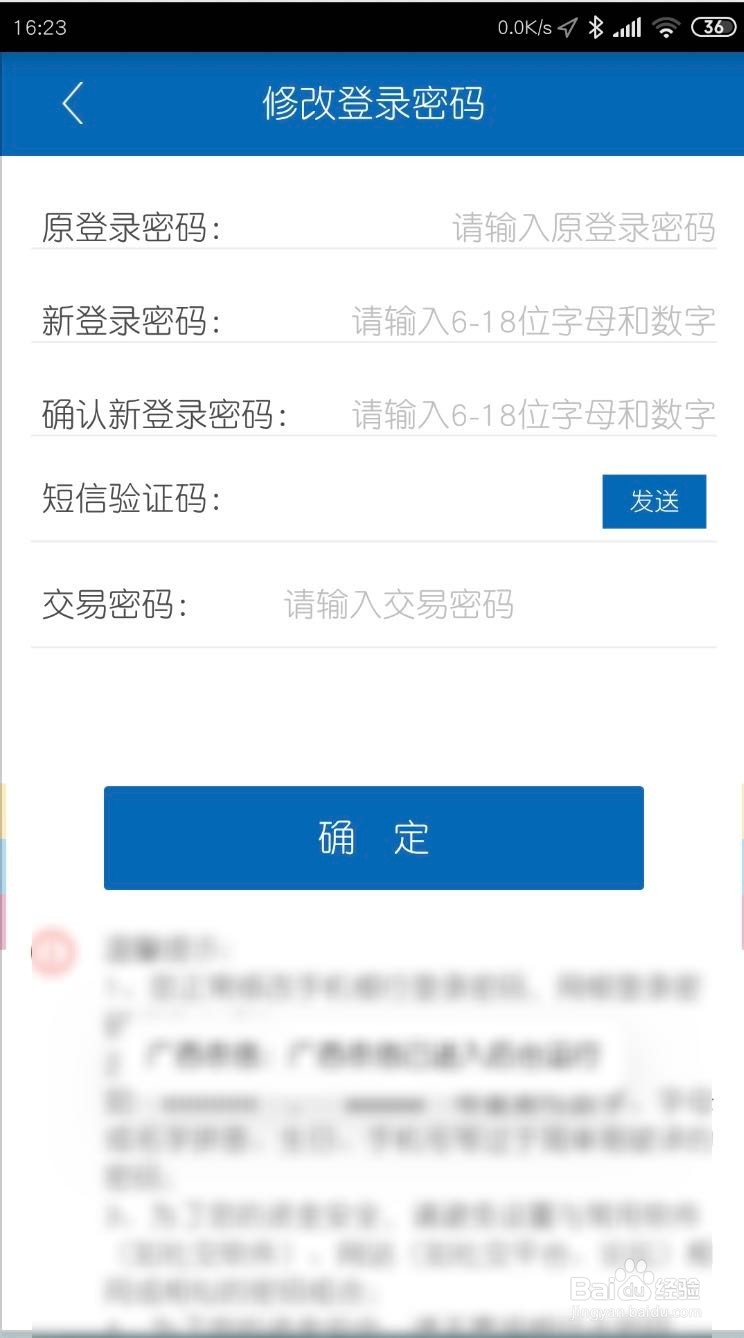Image resolution: width=744 pixels, height=1338 pixels.
Task: Click the Bluetooth icon in the status bar
Action: click(598, 28)
